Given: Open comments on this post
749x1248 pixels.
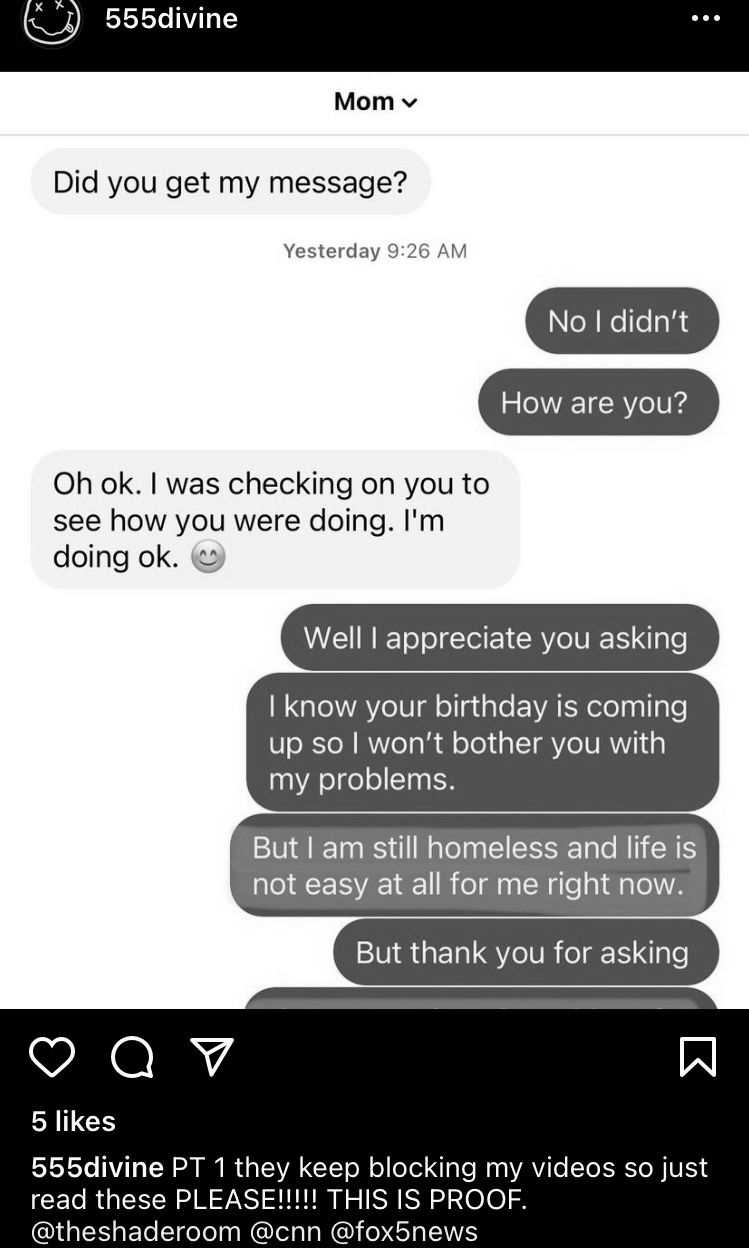Looking at the screenshot, I should click(132, 1057).
